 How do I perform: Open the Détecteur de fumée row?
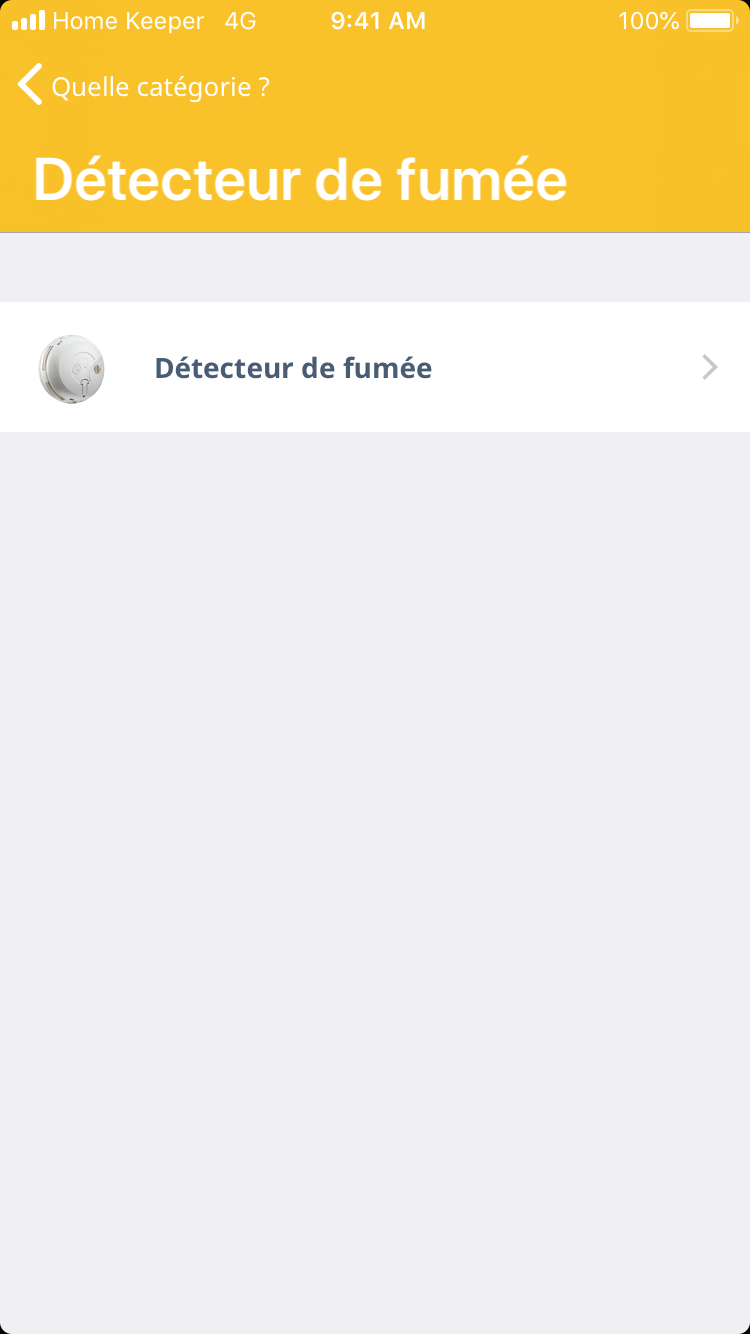(x=375, y=368)
